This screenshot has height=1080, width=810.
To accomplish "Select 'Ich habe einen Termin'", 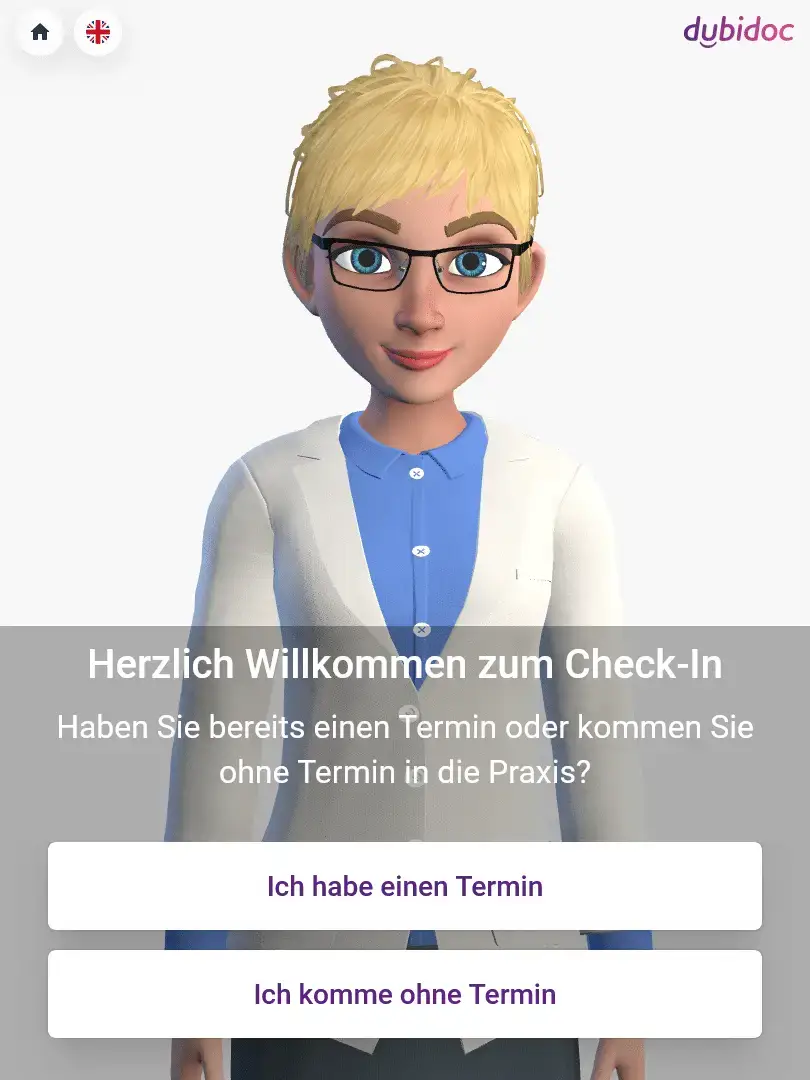I will [405, 886].
